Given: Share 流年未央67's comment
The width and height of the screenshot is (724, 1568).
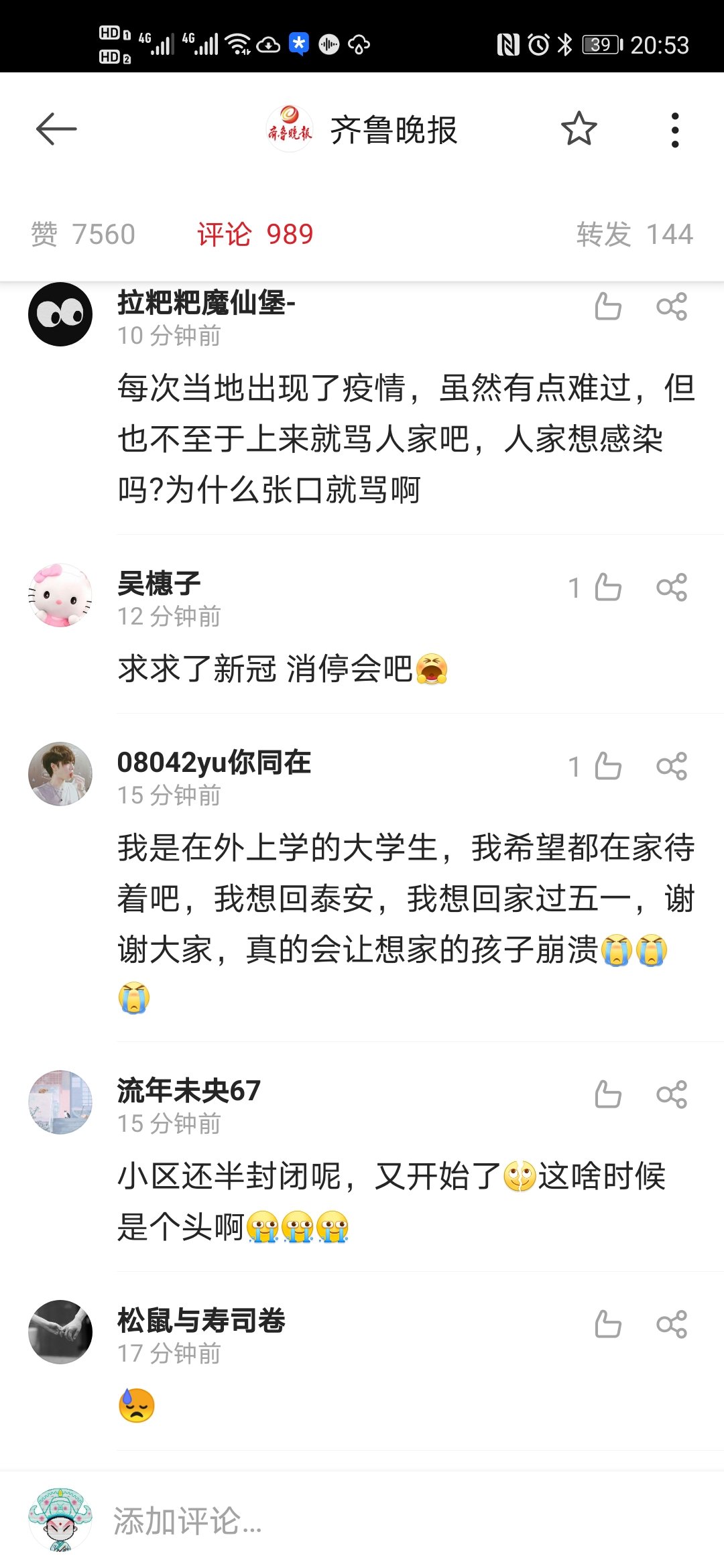Looking at the screenshot, I should point(671,1095).
